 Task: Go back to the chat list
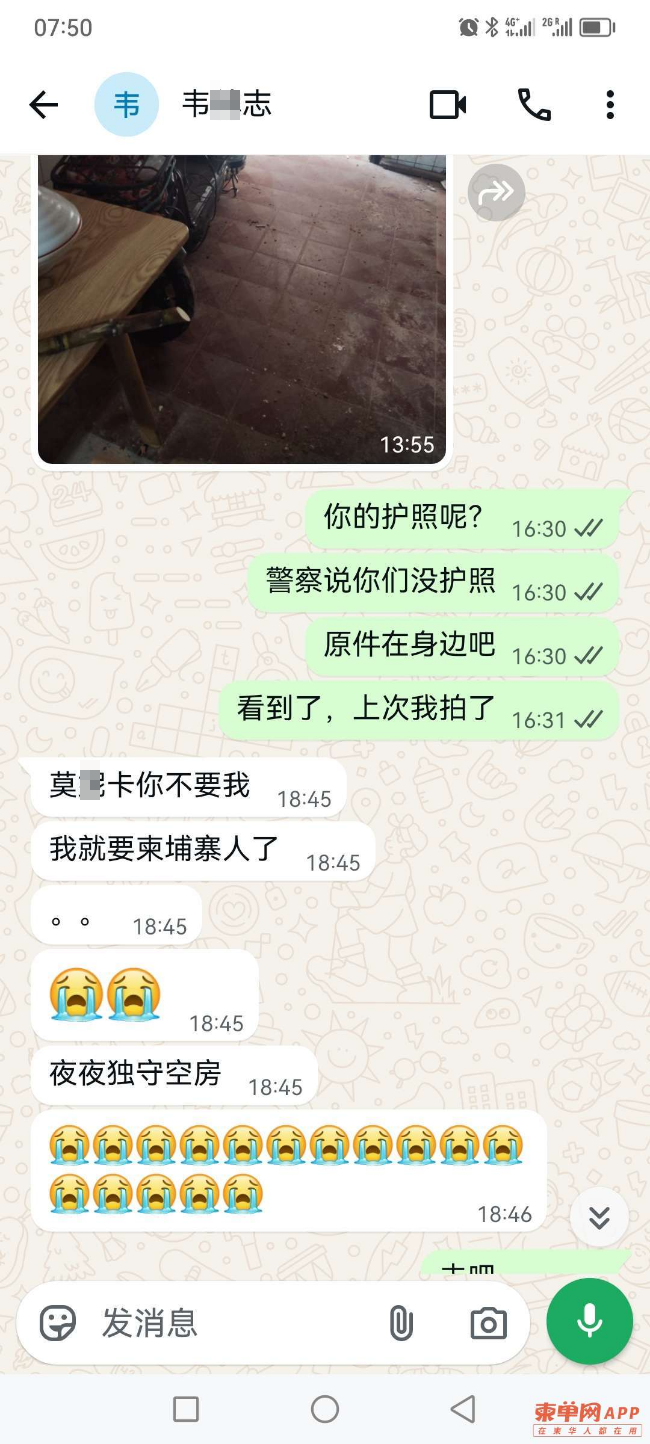click(43, 104)
